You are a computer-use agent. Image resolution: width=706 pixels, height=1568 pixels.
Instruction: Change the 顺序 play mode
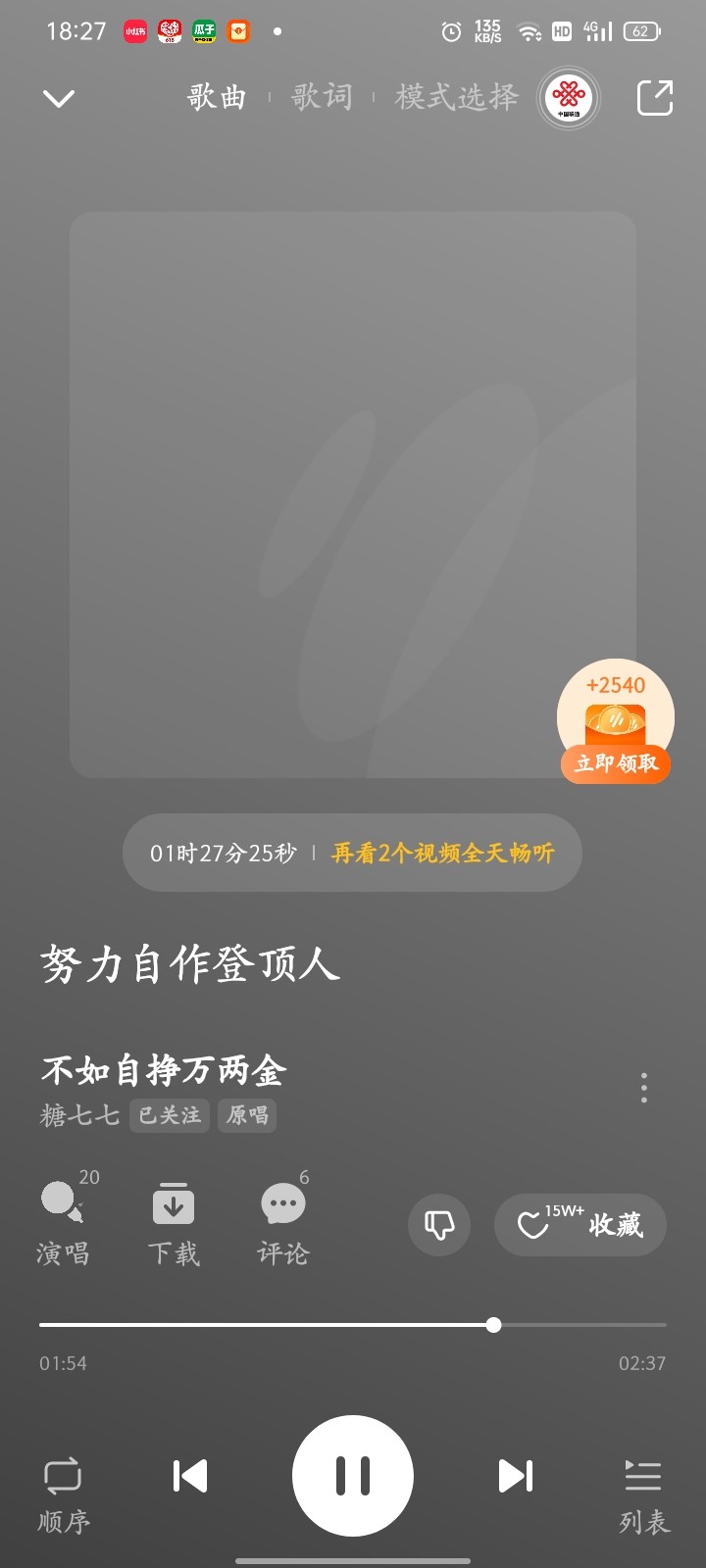[x=63, y=1494]
